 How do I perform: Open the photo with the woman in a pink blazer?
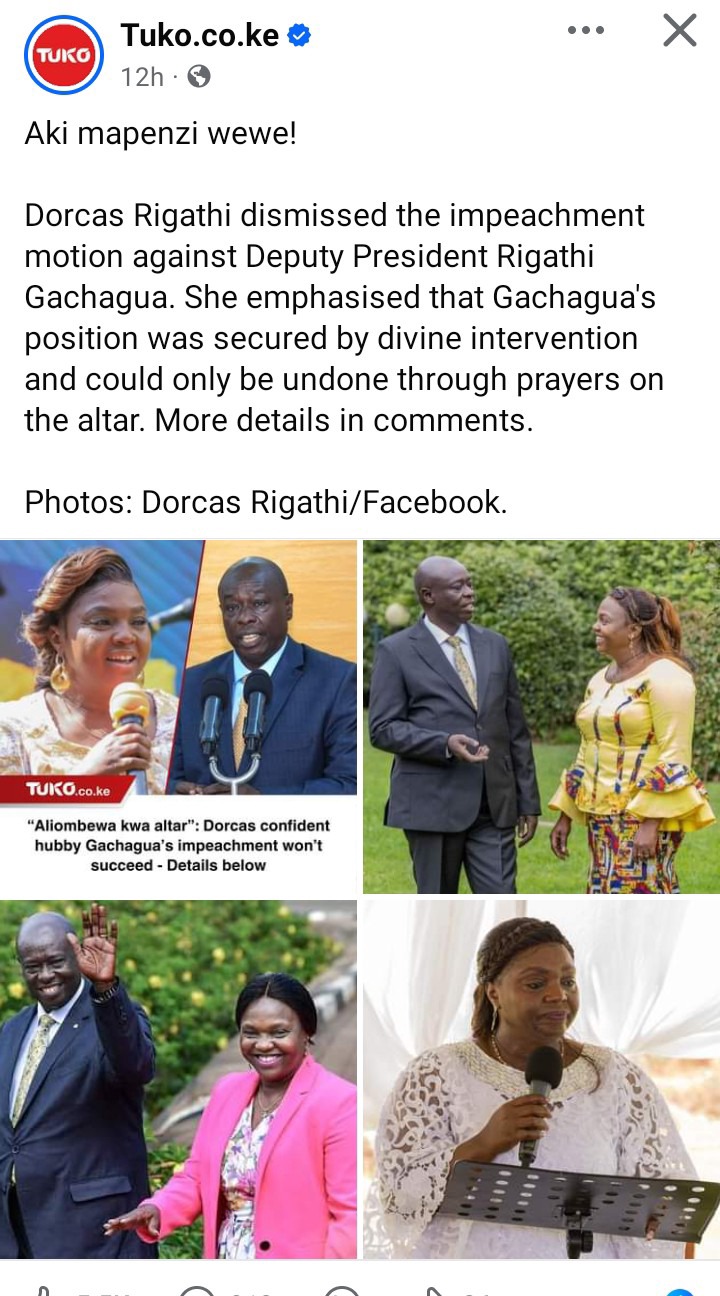point(179,1079)
